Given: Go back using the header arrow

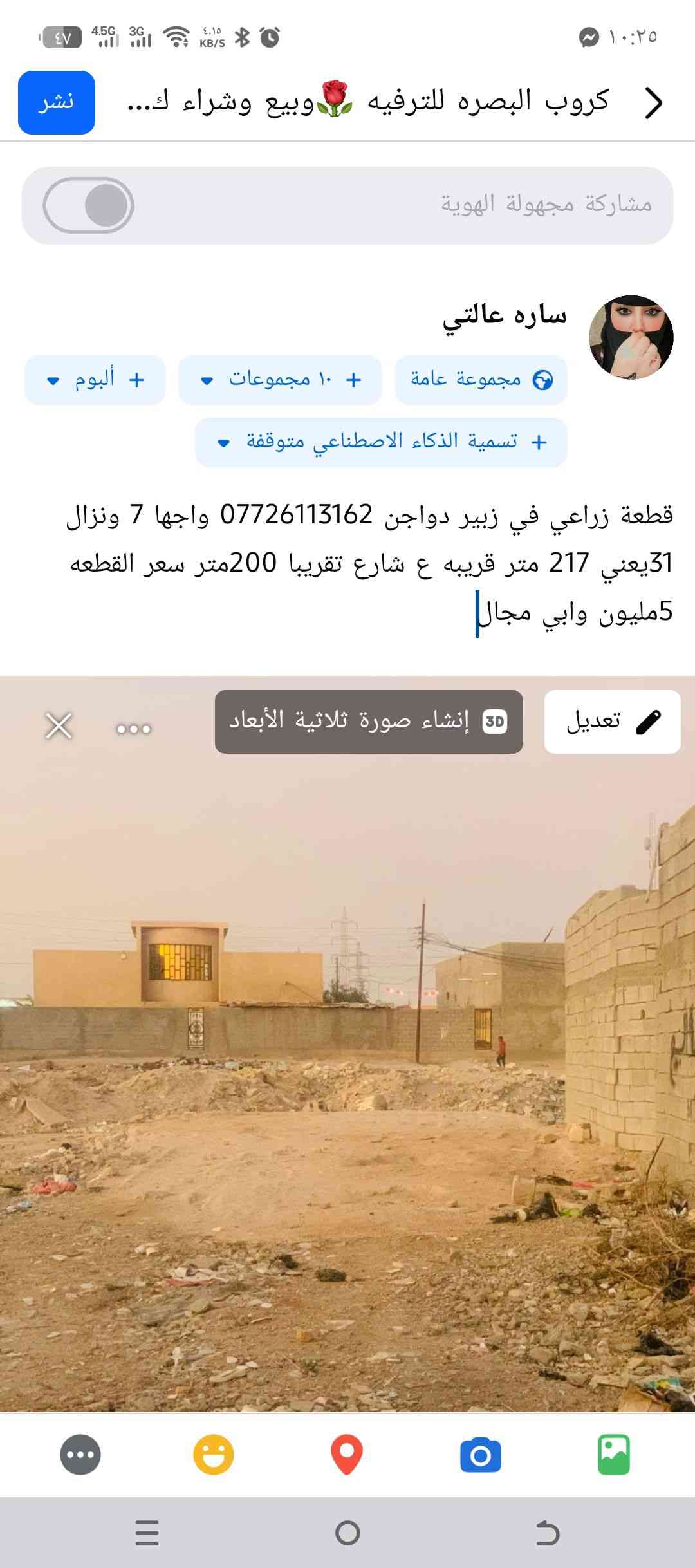Looking at the screenshot, I should (653, 103).
